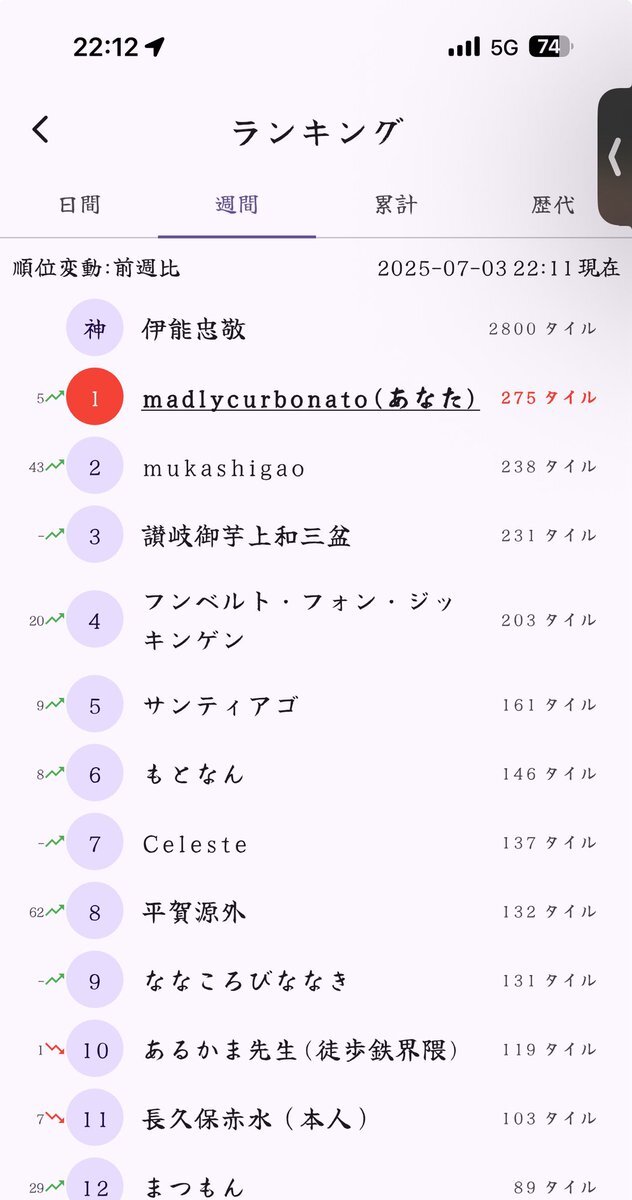Open Celeste's ranking entry
This screenshot has height=1200, width=632.
coord(316,844)
